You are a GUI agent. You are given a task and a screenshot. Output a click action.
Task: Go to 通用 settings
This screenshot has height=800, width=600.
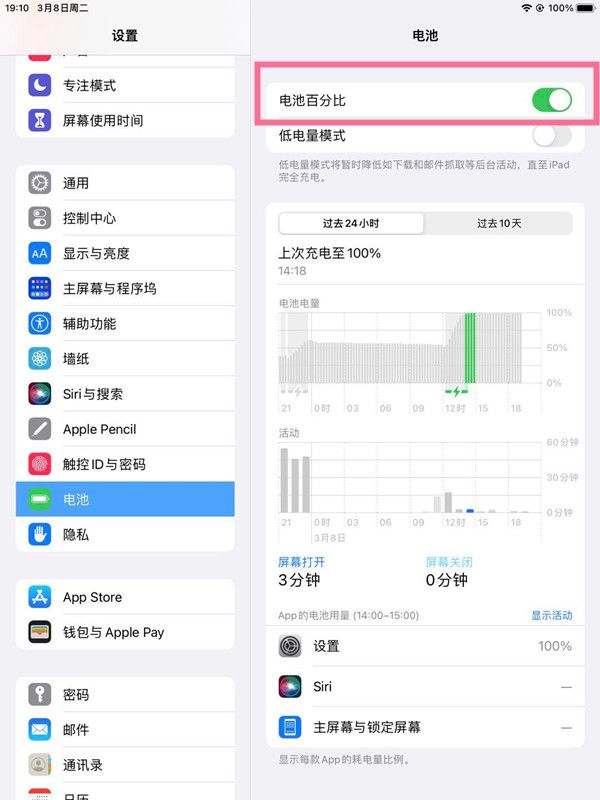click(125, 183)
